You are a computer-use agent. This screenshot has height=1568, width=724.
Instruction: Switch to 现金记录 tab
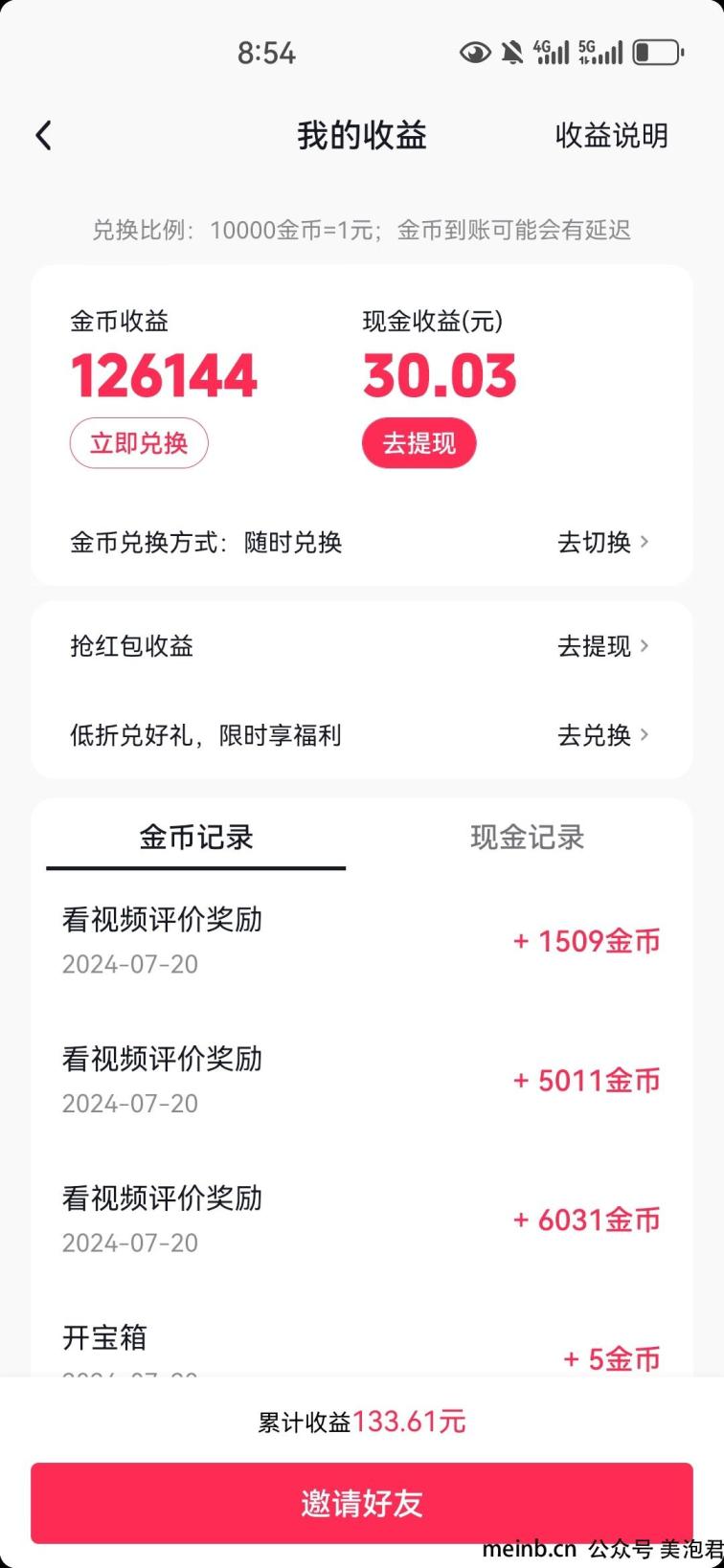coord(527,838)
